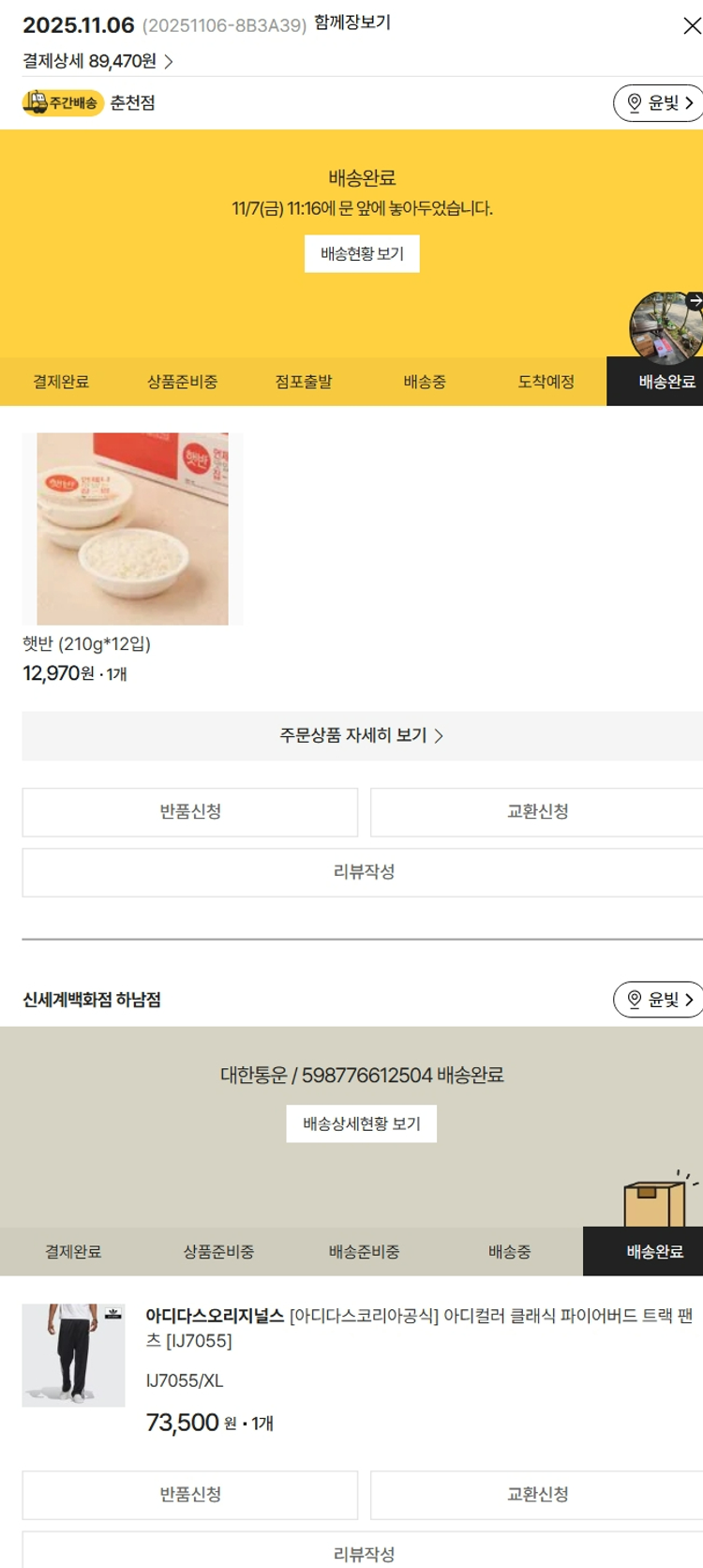The image size is (703, 1568).
Task: Request a return (반품신청) for the 햇반 order
Action: point(190,811)
